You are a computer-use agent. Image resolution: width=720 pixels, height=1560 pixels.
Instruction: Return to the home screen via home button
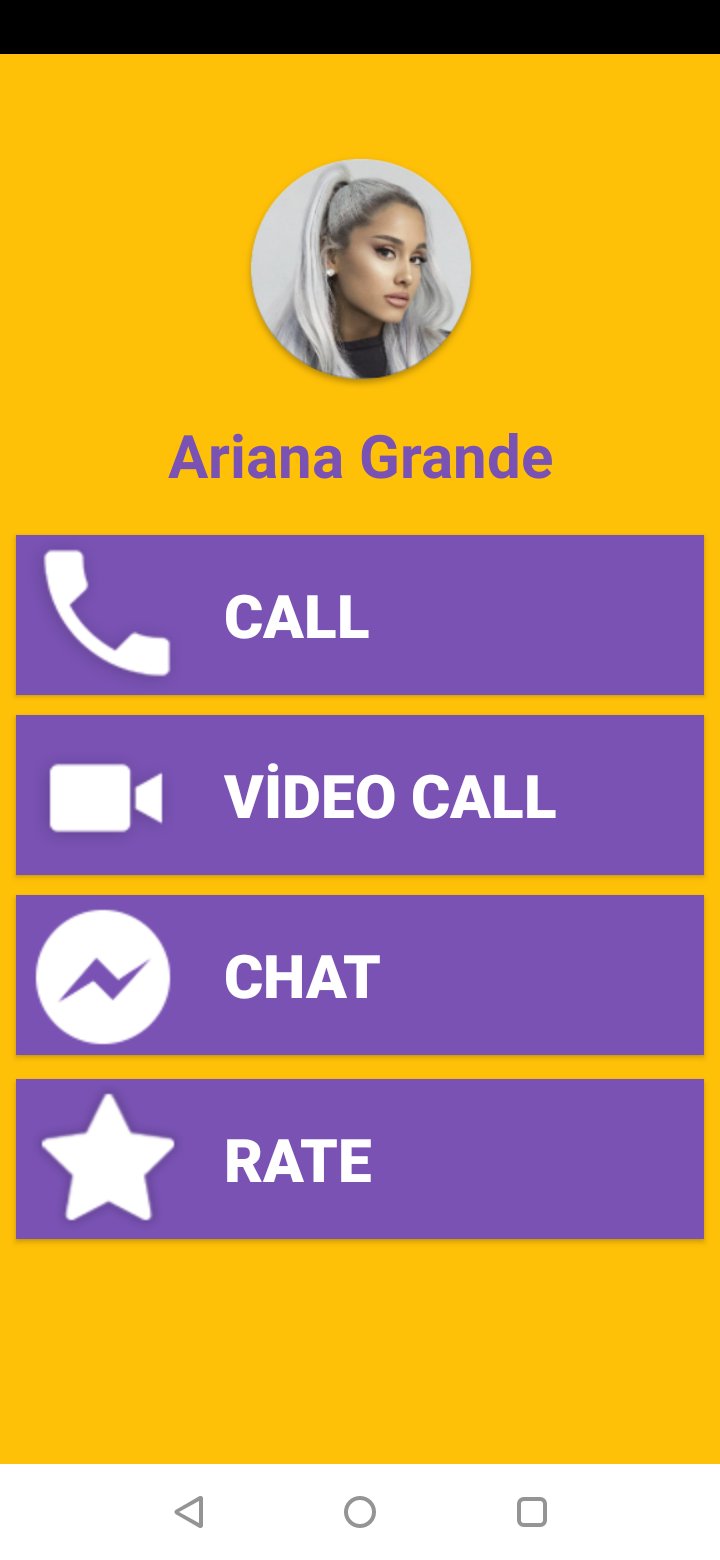(360, 1511)
